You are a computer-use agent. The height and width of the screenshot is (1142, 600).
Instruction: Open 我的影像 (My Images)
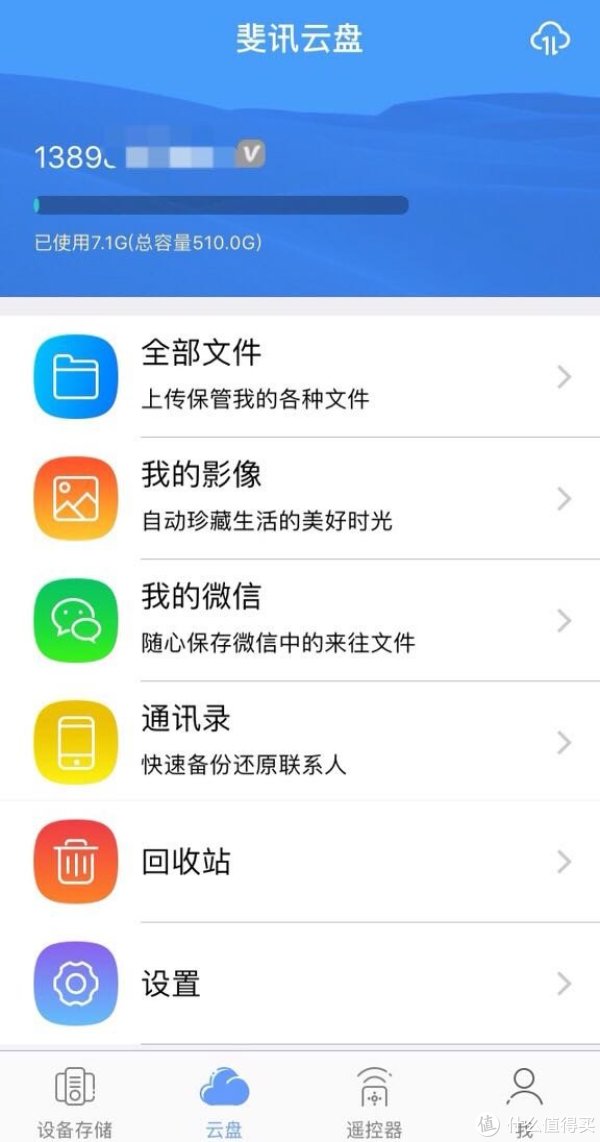(300, 498)
